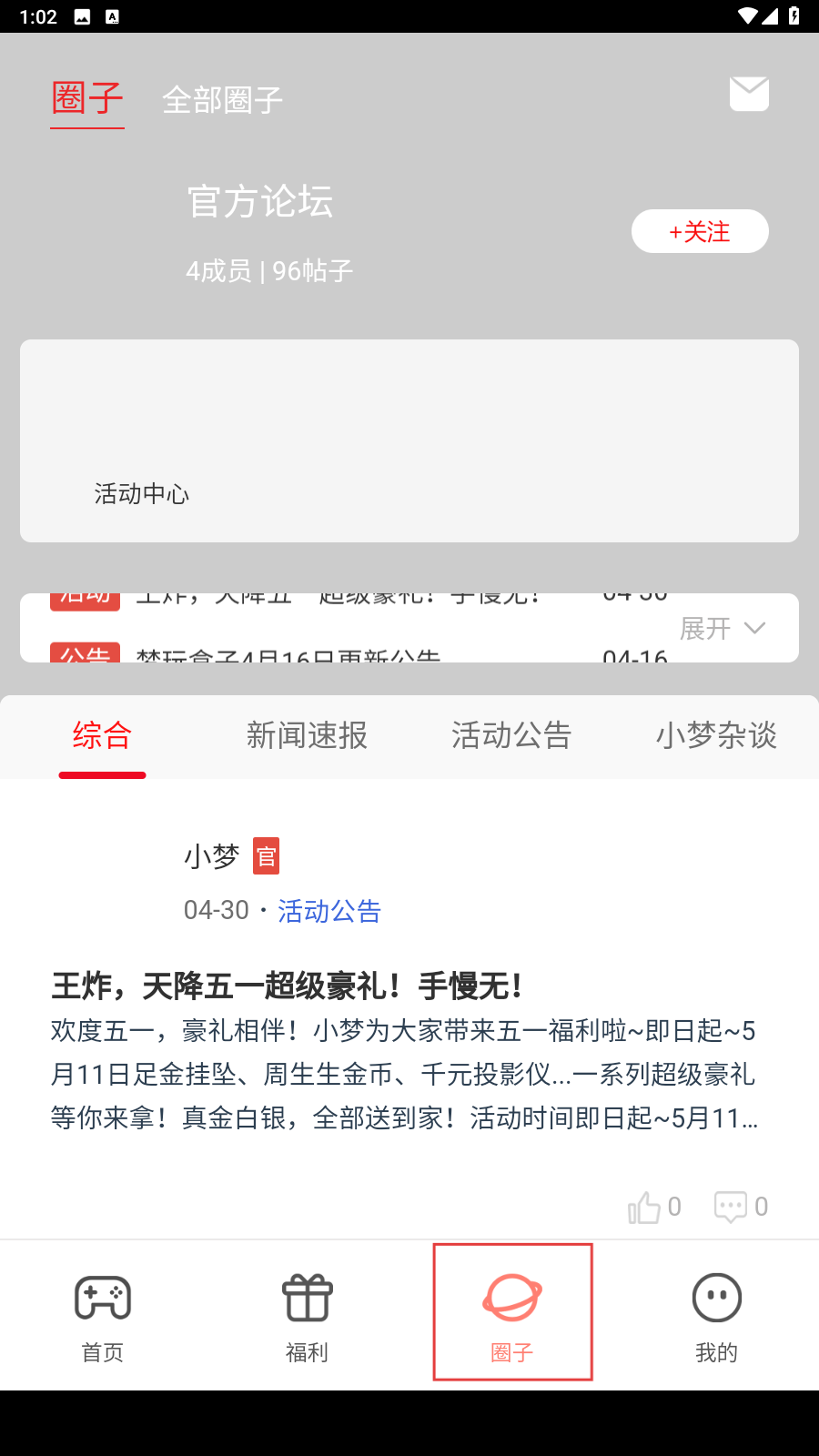The image size is (819, 1456).
Task: Select the 圈子 top tab
Action: (87, 98)
